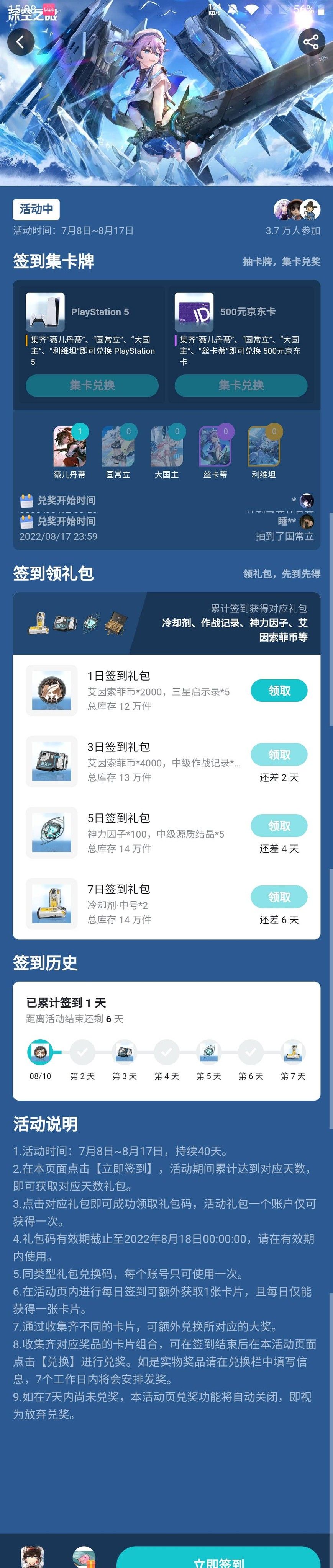Open the 丝卡蒂 card
Viewport: 333px width, 1568px height.
pyautogui.click(x=215, y=447)
